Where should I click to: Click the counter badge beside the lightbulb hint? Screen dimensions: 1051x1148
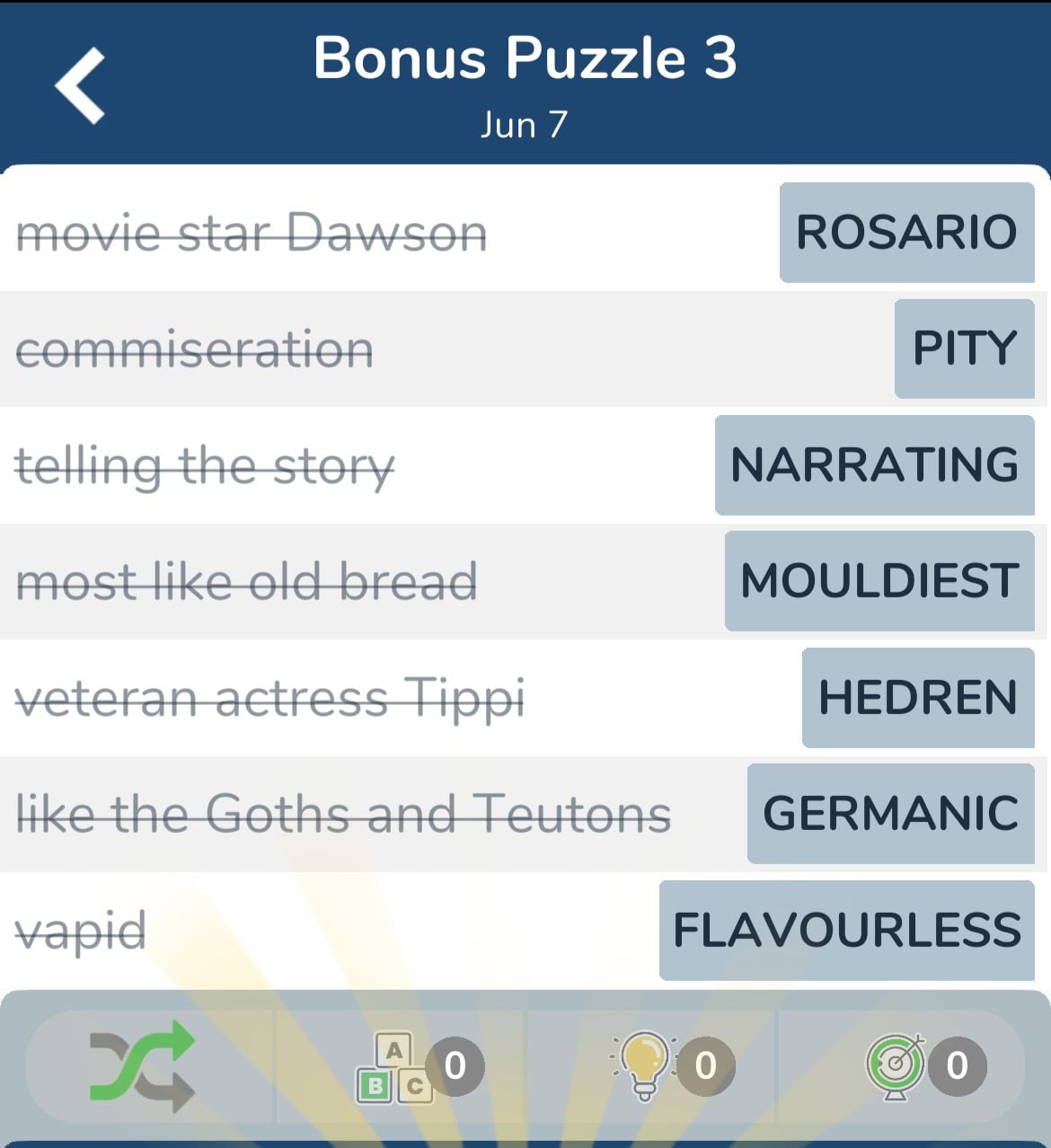[707, 1065]
